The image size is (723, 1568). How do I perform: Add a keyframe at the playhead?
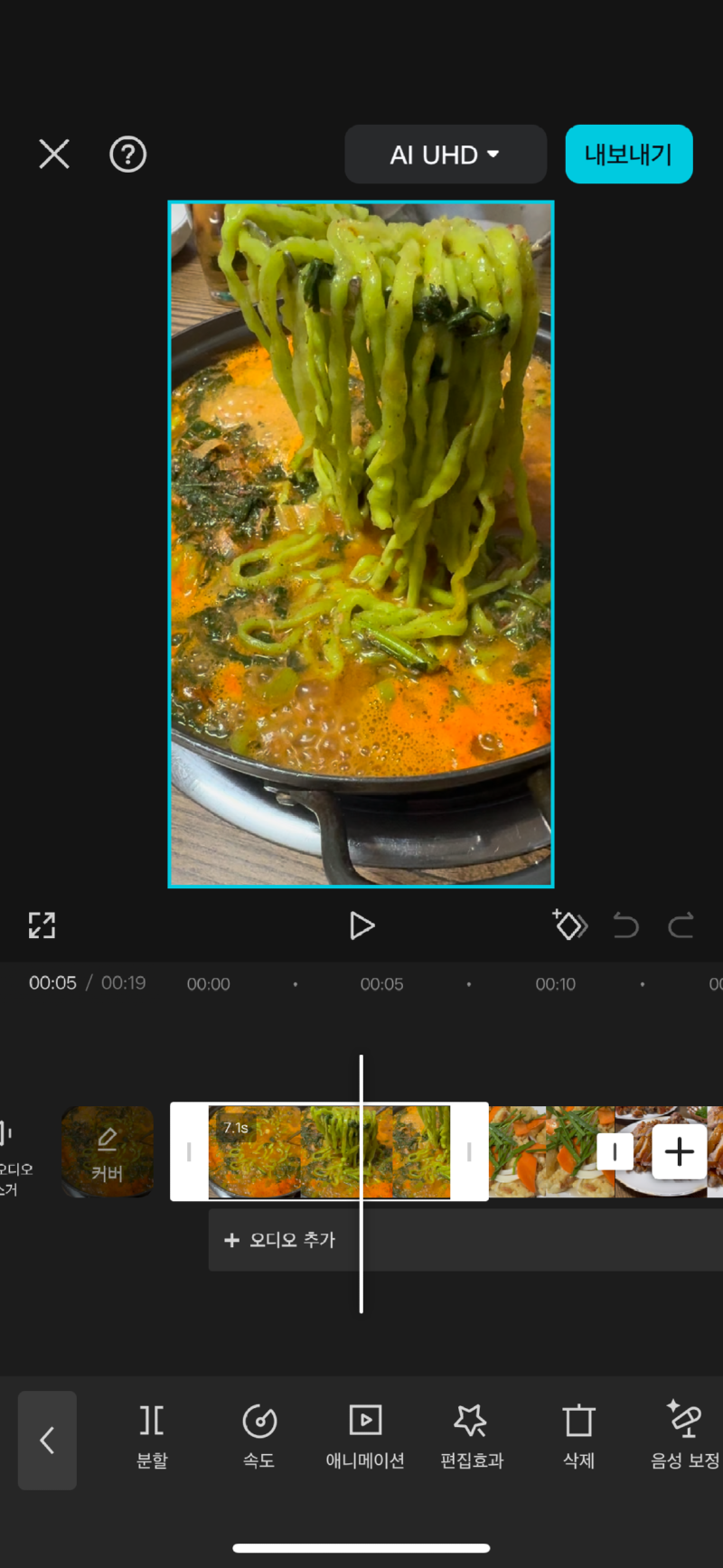pos(569,925)
